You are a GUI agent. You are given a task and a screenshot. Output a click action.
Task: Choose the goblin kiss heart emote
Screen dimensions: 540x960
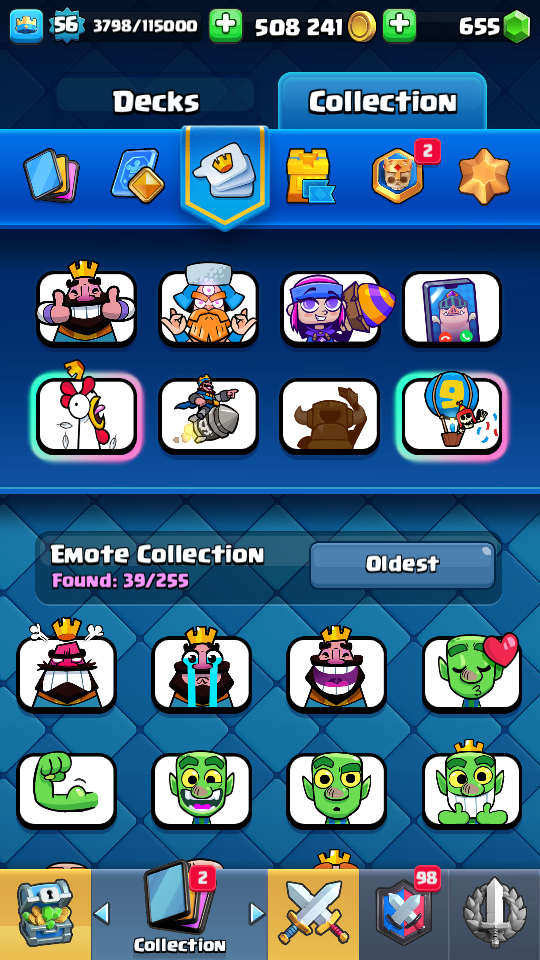[x=471, y=670]
